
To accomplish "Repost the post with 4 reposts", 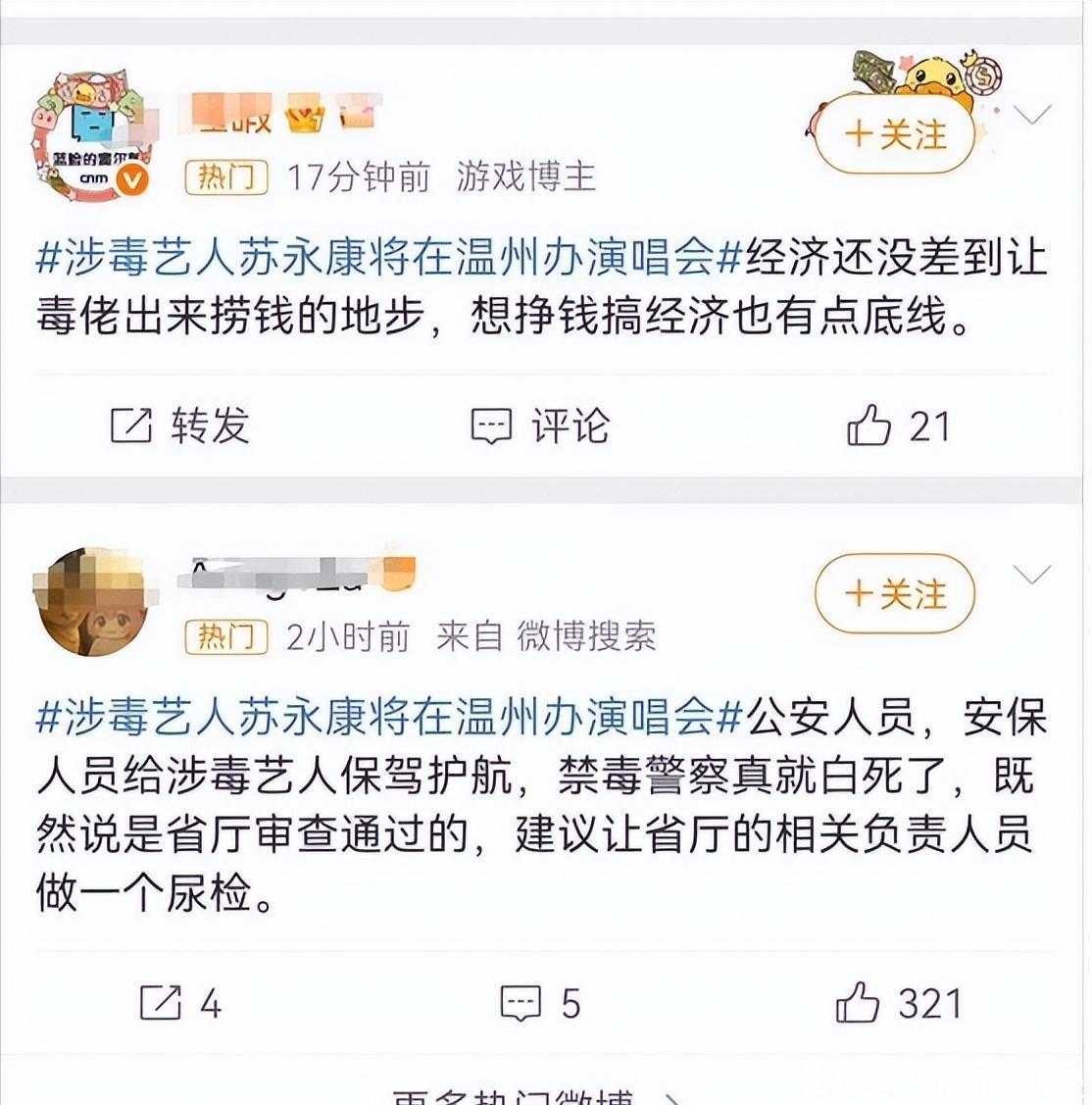I will coord(180,1003).
